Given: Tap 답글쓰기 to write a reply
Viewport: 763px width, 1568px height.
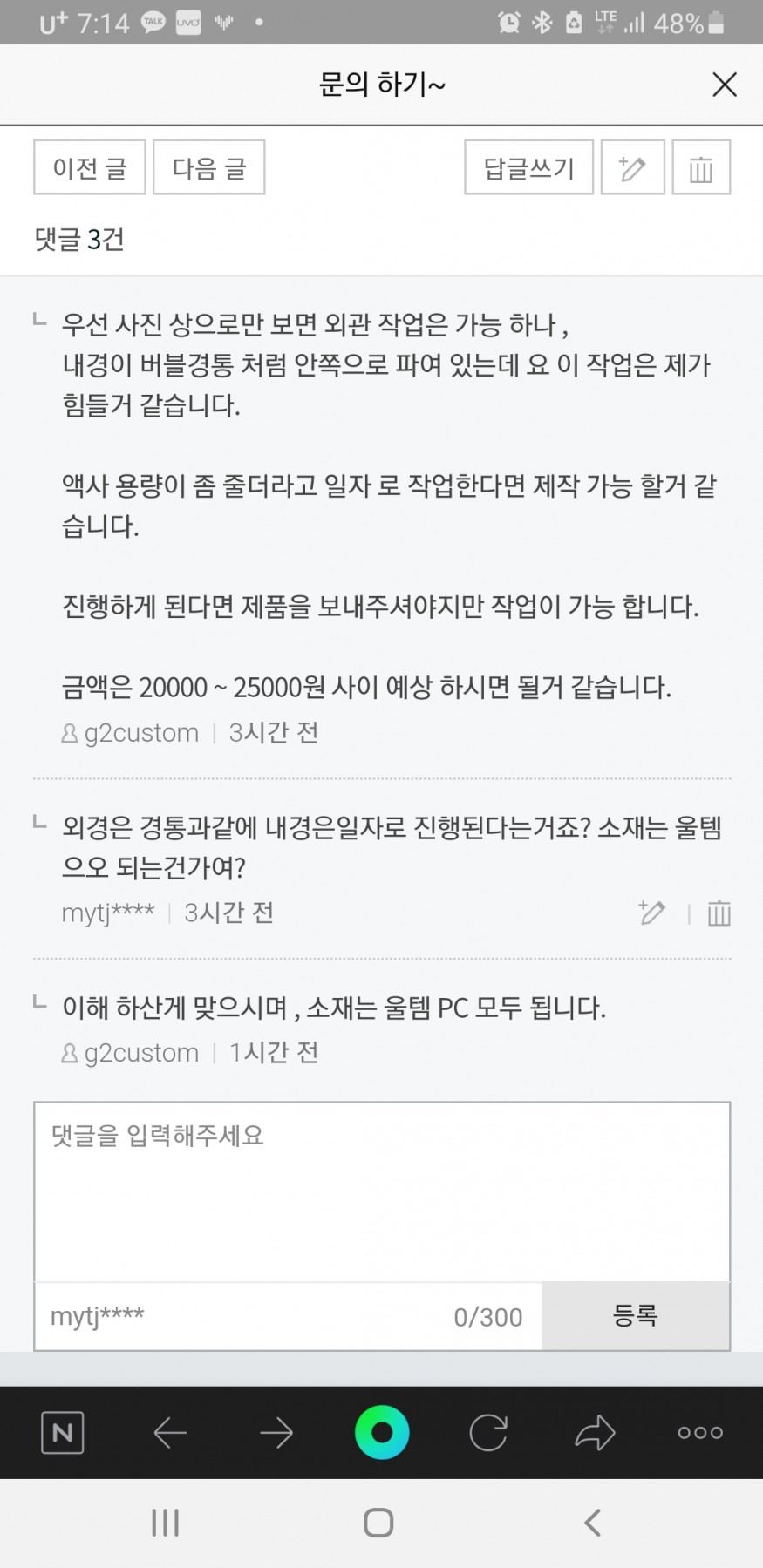Looking at the screenshot, I should tap(528, 167).
